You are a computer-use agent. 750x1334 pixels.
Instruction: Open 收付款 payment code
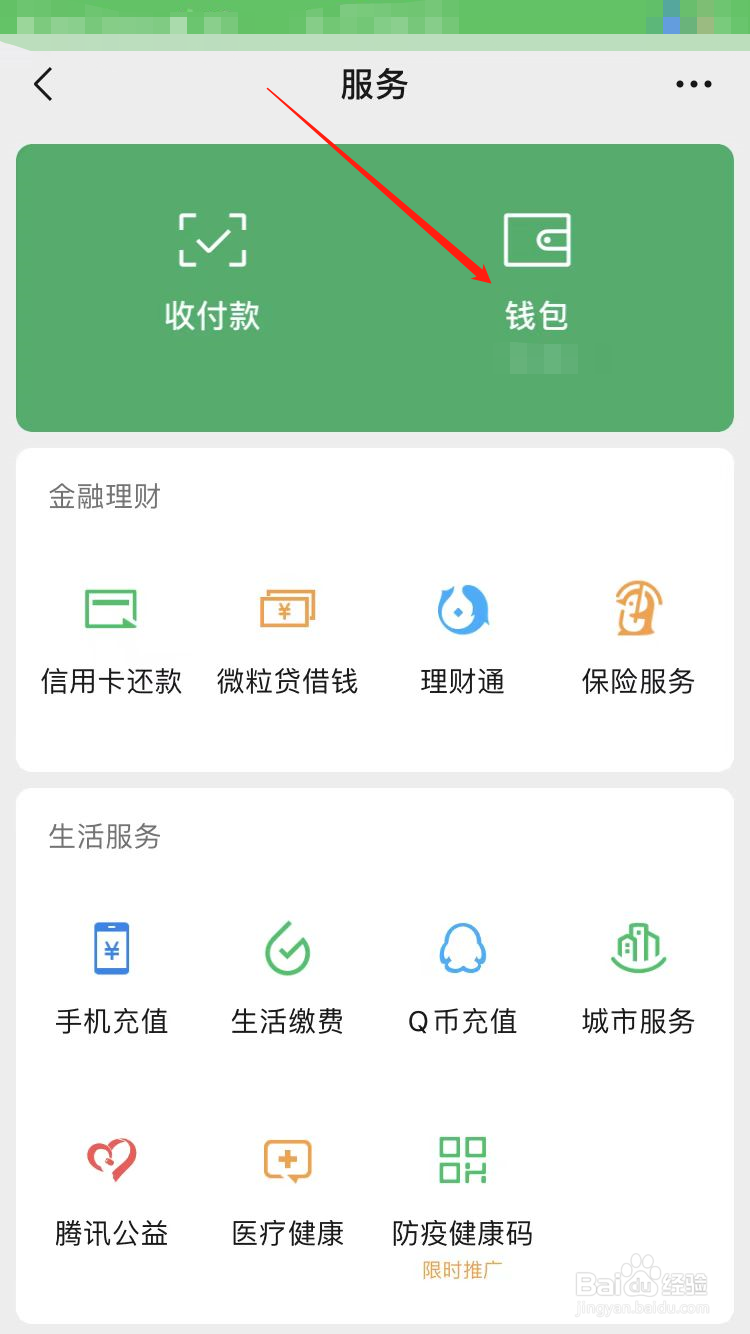coord(212,270)
